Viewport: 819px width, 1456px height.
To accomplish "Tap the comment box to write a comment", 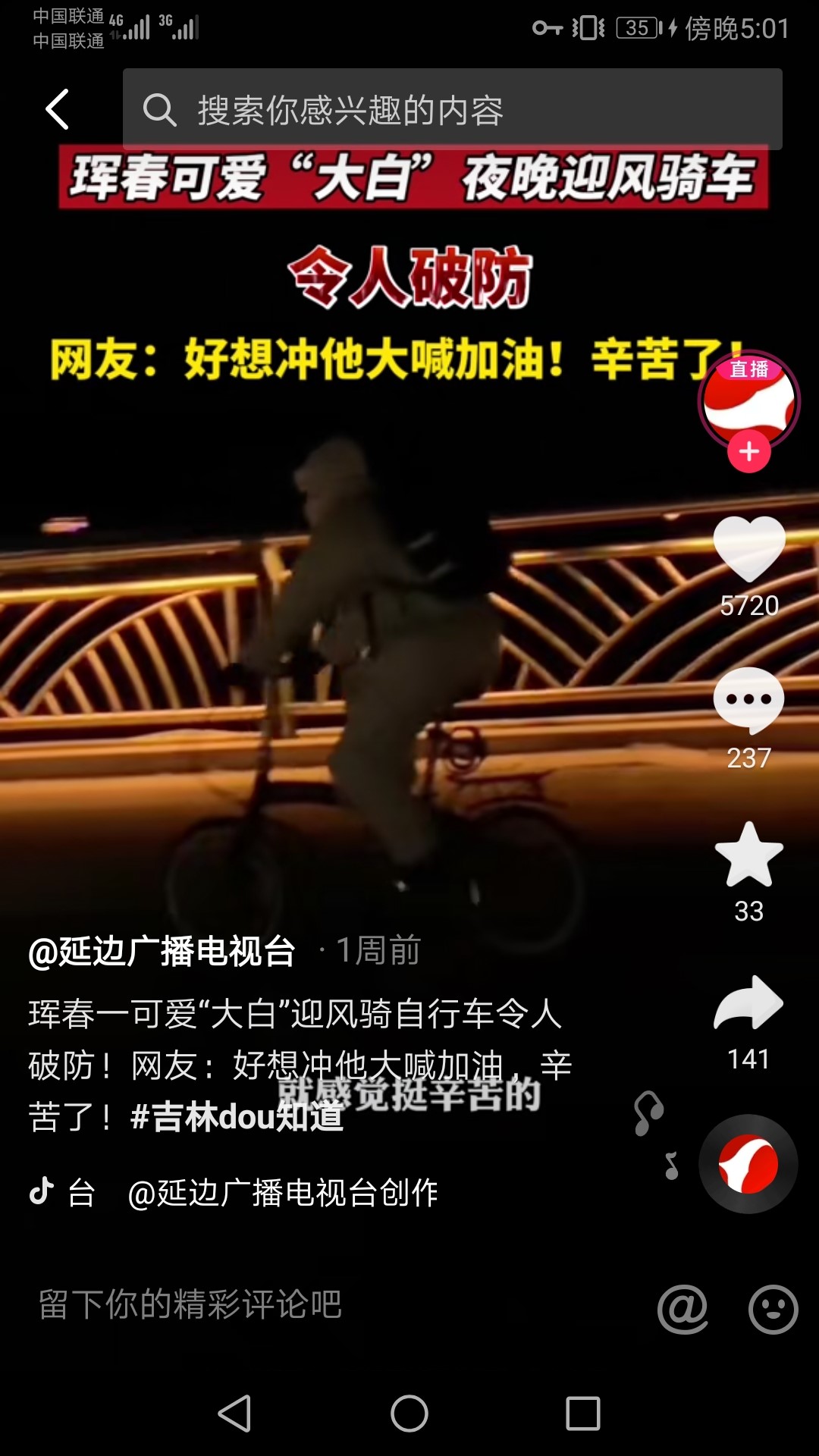I will 303,1304.
